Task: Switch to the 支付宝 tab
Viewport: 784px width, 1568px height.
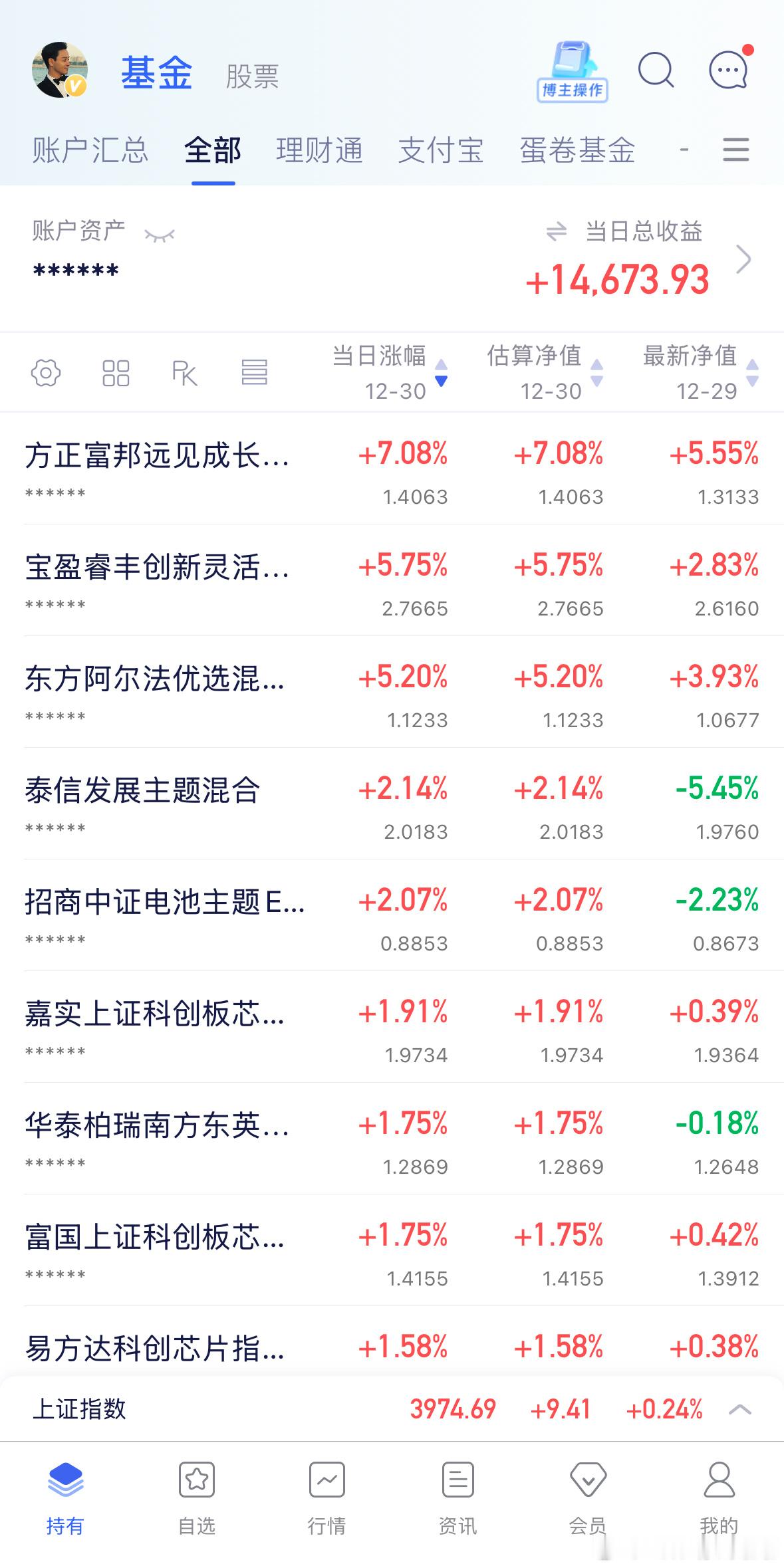Action: coord(442,150)
